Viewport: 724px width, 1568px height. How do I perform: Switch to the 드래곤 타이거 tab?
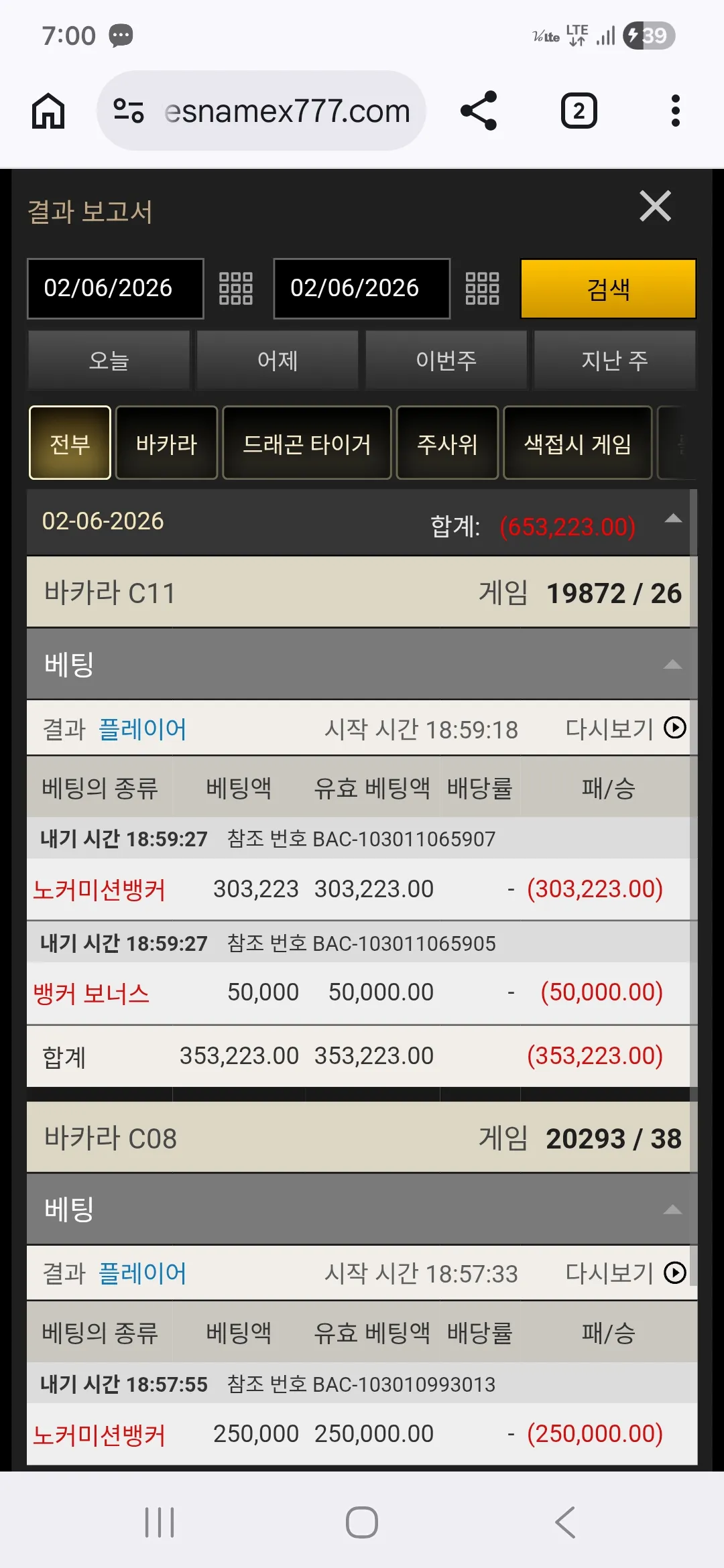pos(307,443)
